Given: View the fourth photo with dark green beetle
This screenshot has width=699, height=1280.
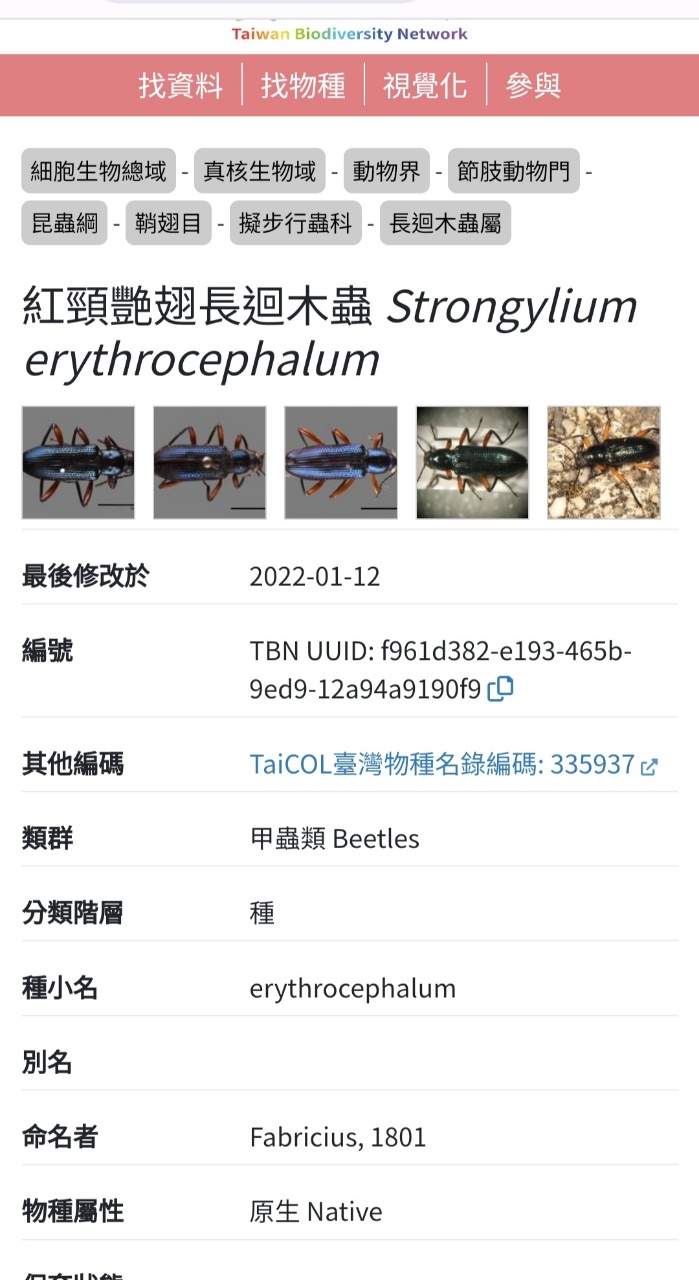Looking at the screenshot, I should pyautogui.click(x=472, y=462).
